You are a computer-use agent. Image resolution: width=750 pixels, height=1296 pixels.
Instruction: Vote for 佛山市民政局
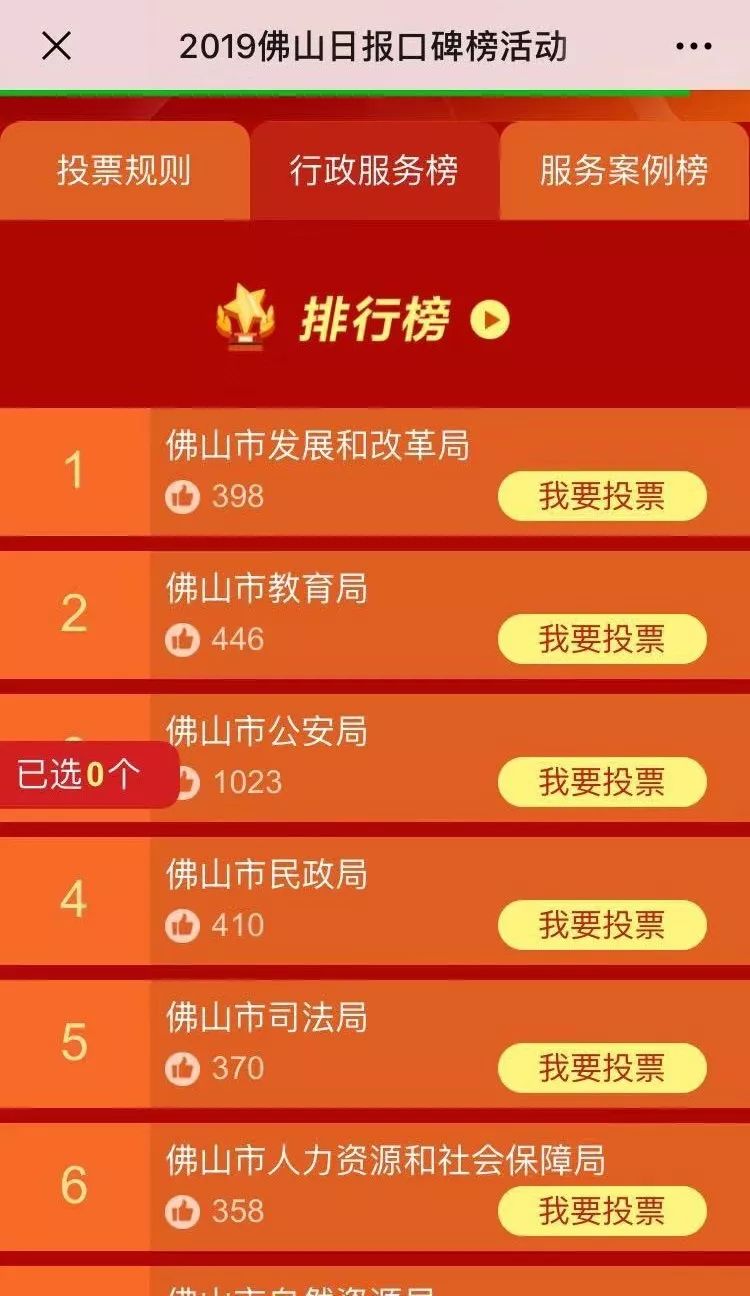click(602, 925)
